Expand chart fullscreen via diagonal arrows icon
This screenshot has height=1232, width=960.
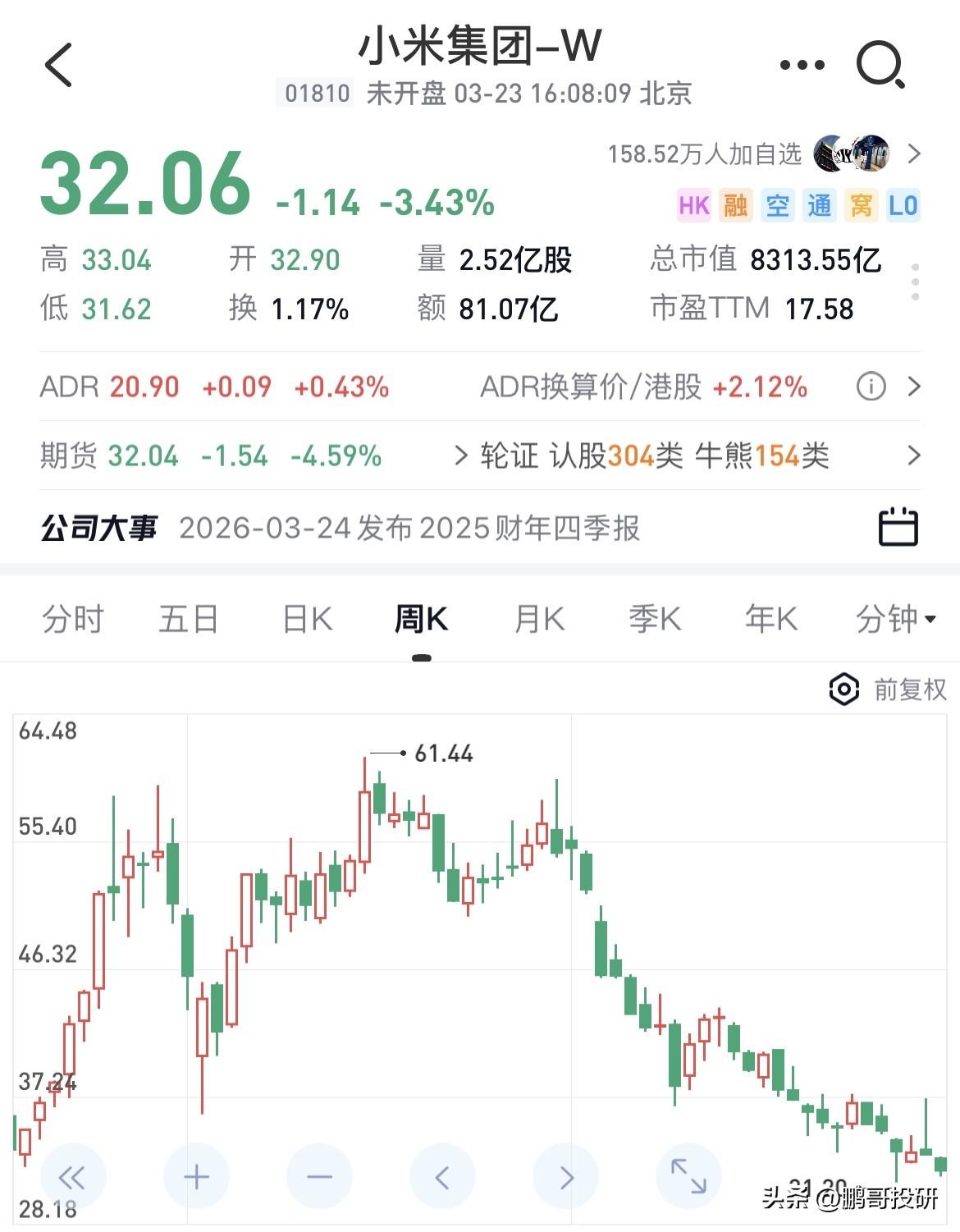(688, 1175)
